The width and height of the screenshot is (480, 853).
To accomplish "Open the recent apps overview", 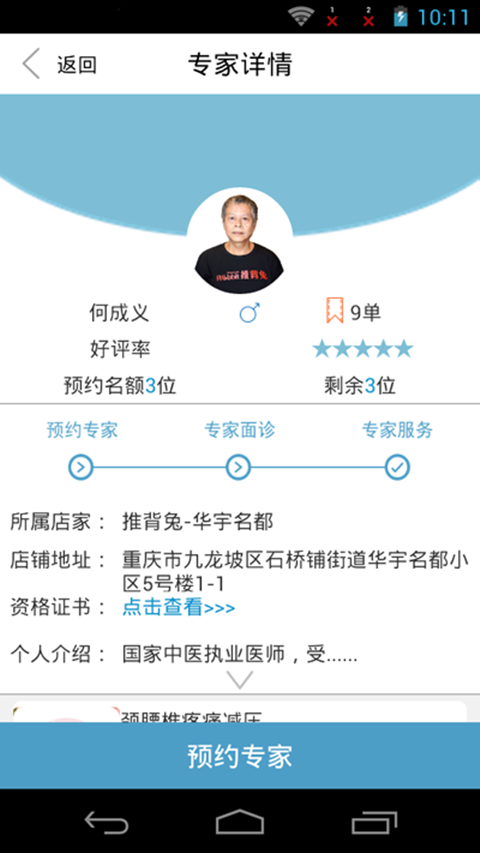I will pos(374,822).
